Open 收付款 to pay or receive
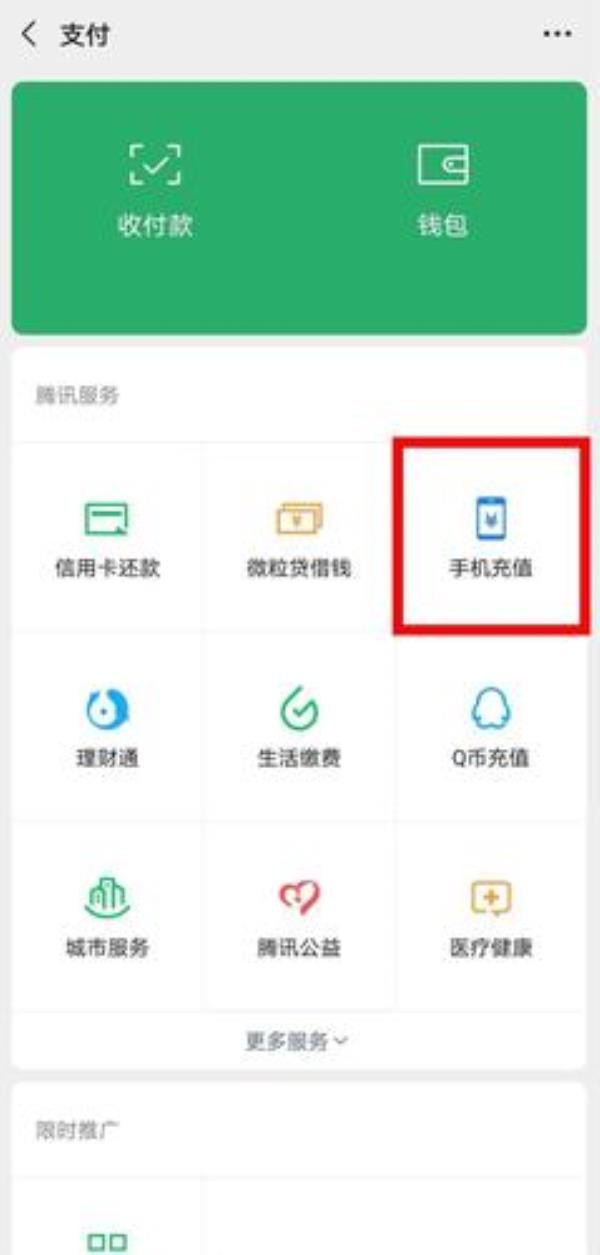 pos(154,190)
